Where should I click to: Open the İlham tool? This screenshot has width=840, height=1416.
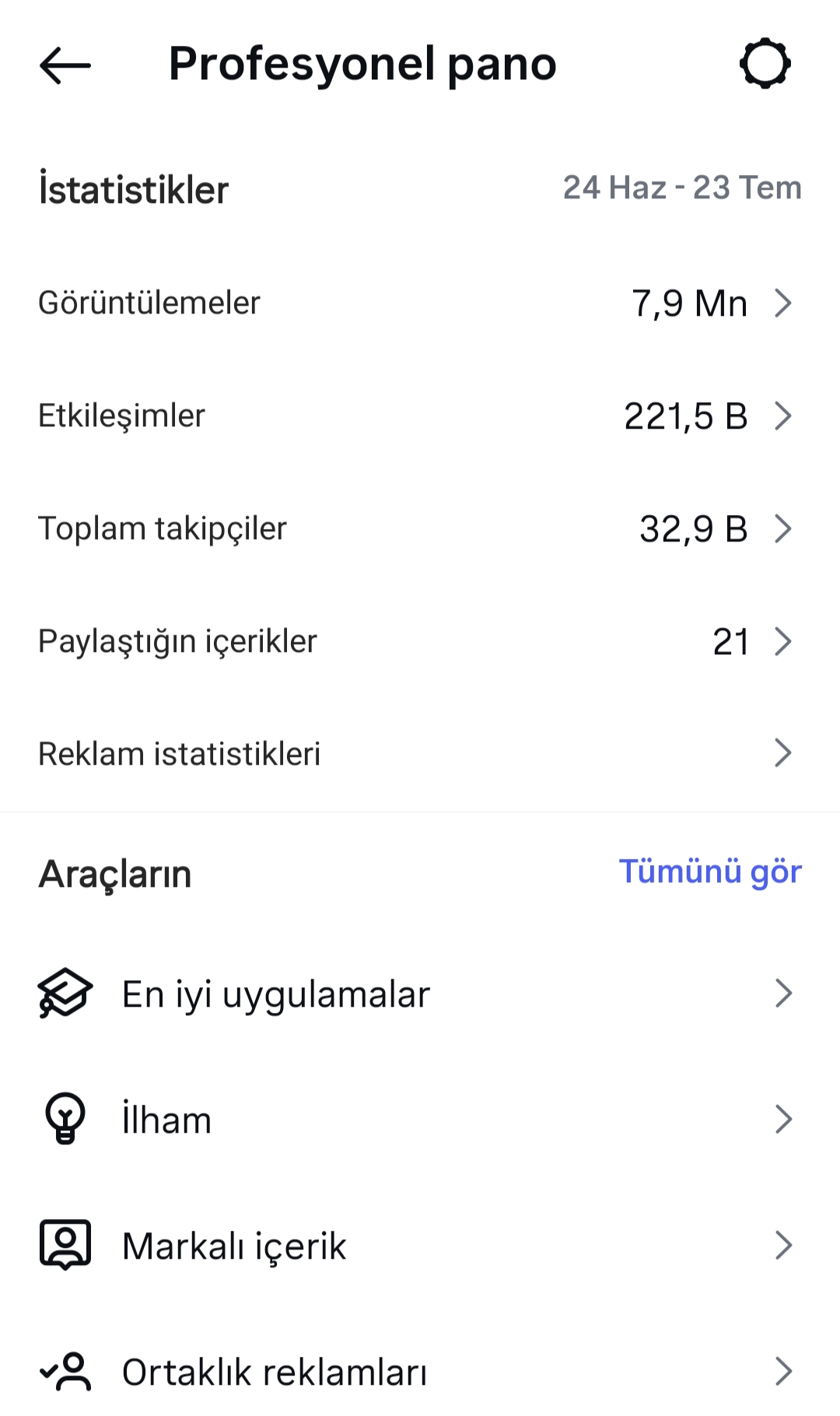(420, 1120)
